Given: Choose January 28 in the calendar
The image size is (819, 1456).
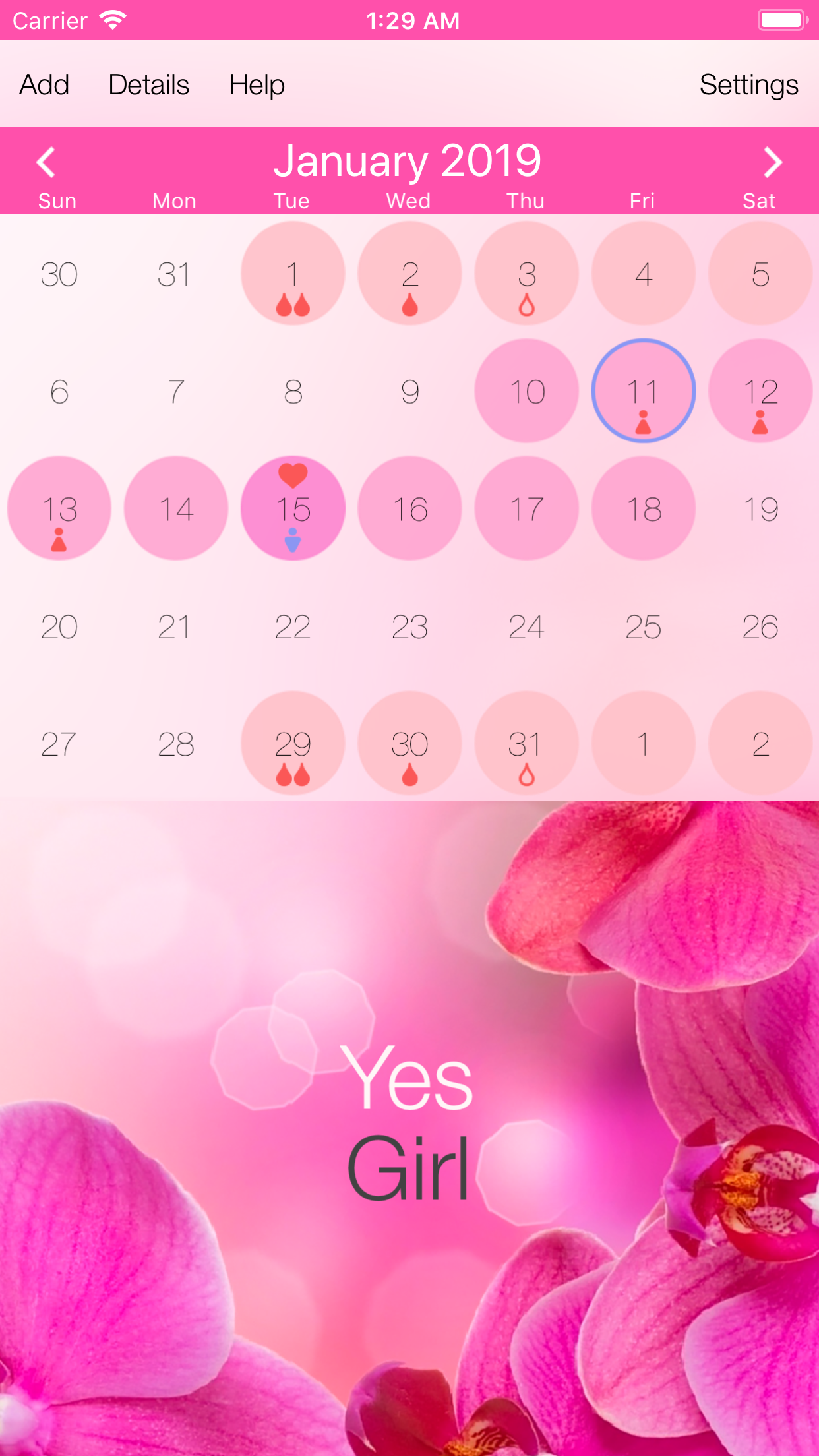Looking at the screenshot, I should click(176, 744).
